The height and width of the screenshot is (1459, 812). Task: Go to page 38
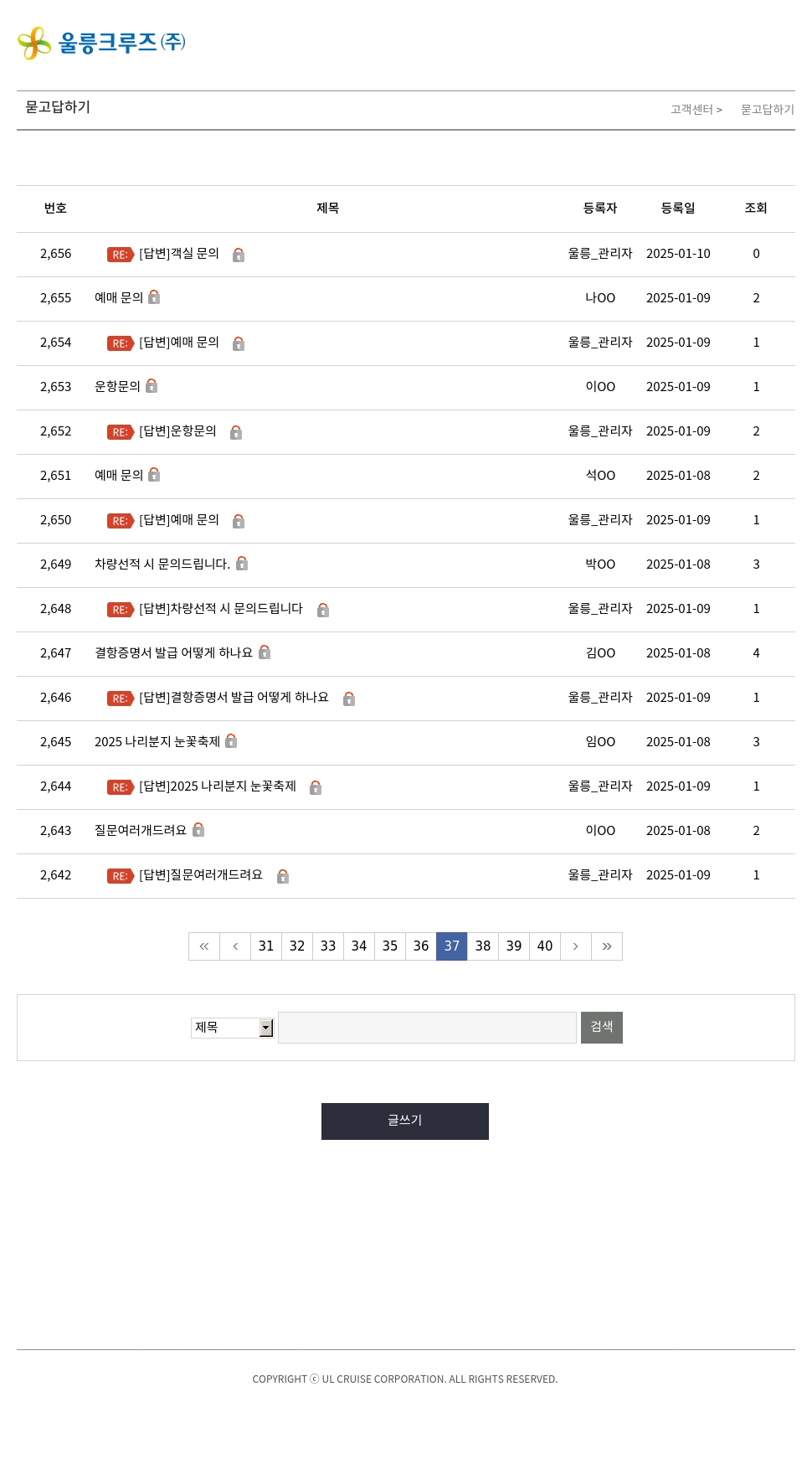pyautogui.click(x=483, y=946)
